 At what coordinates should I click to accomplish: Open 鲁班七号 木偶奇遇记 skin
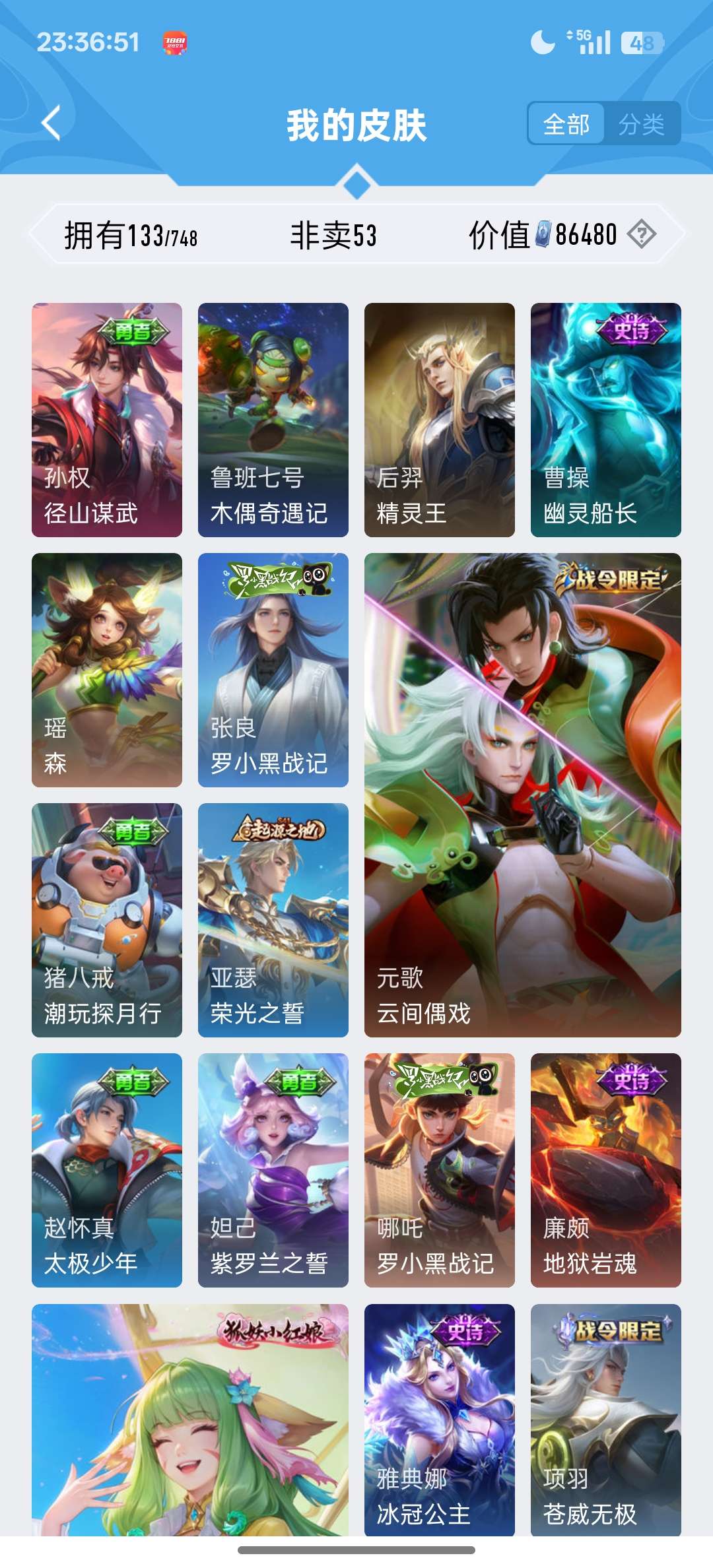[x=273, y=420]
